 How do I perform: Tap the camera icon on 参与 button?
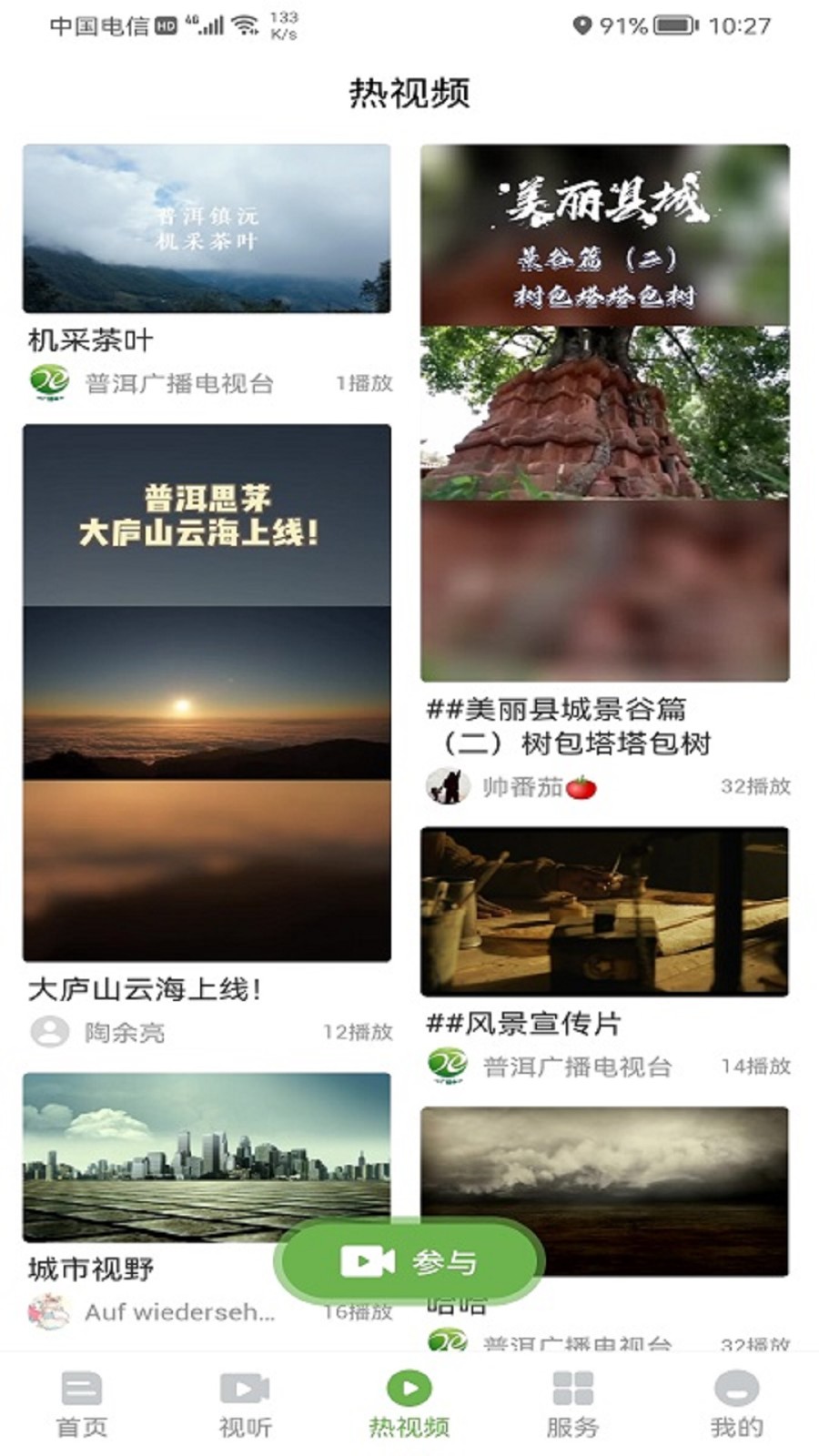click(365, 1260)
